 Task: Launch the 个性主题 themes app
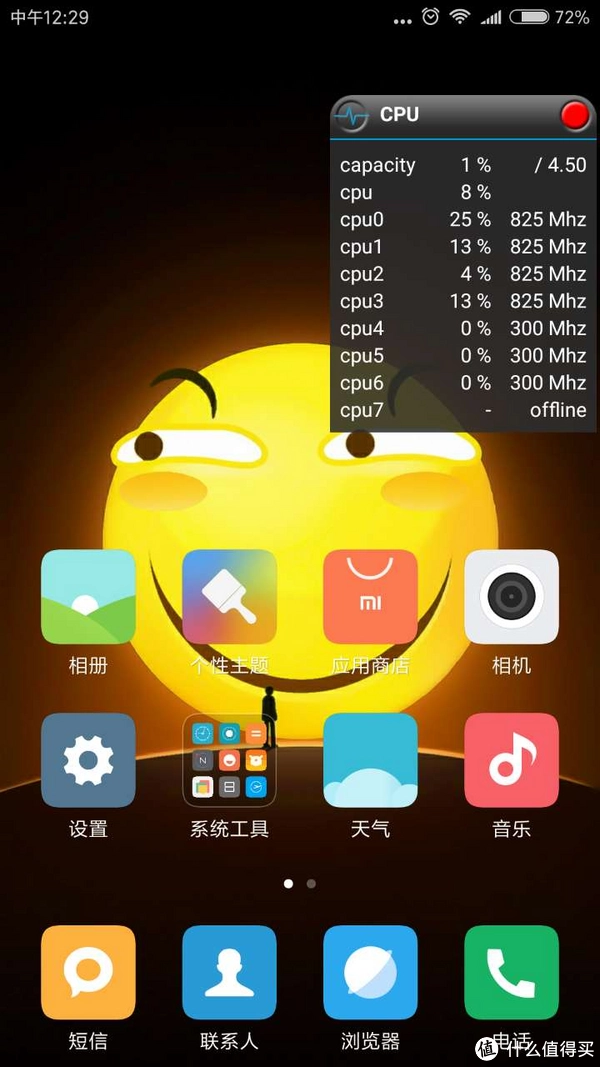click(x=229, y=596)
